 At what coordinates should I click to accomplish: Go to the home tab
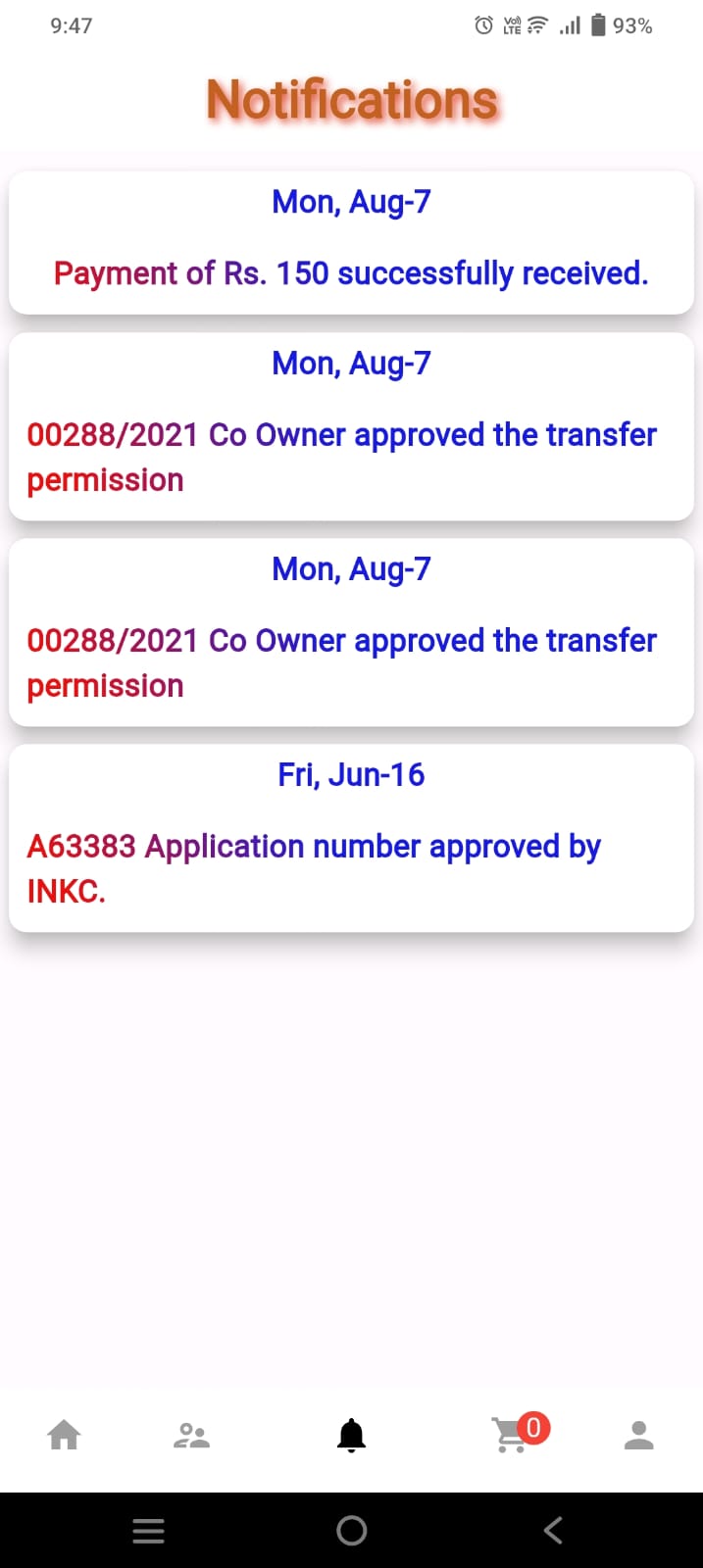click(65, 1436)
